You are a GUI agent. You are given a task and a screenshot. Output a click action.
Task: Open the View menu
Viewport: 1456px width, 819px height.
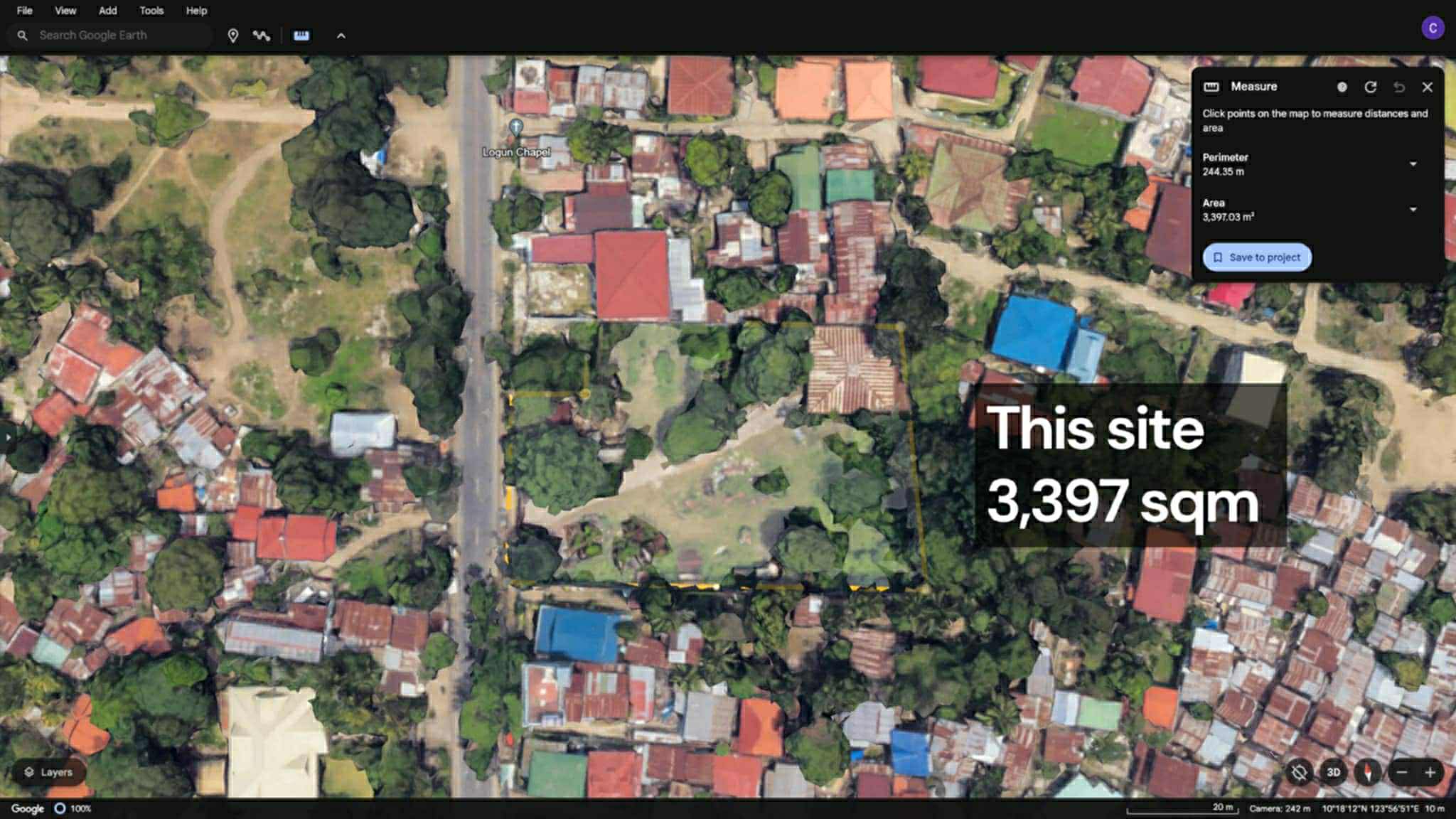coord(65,11)
